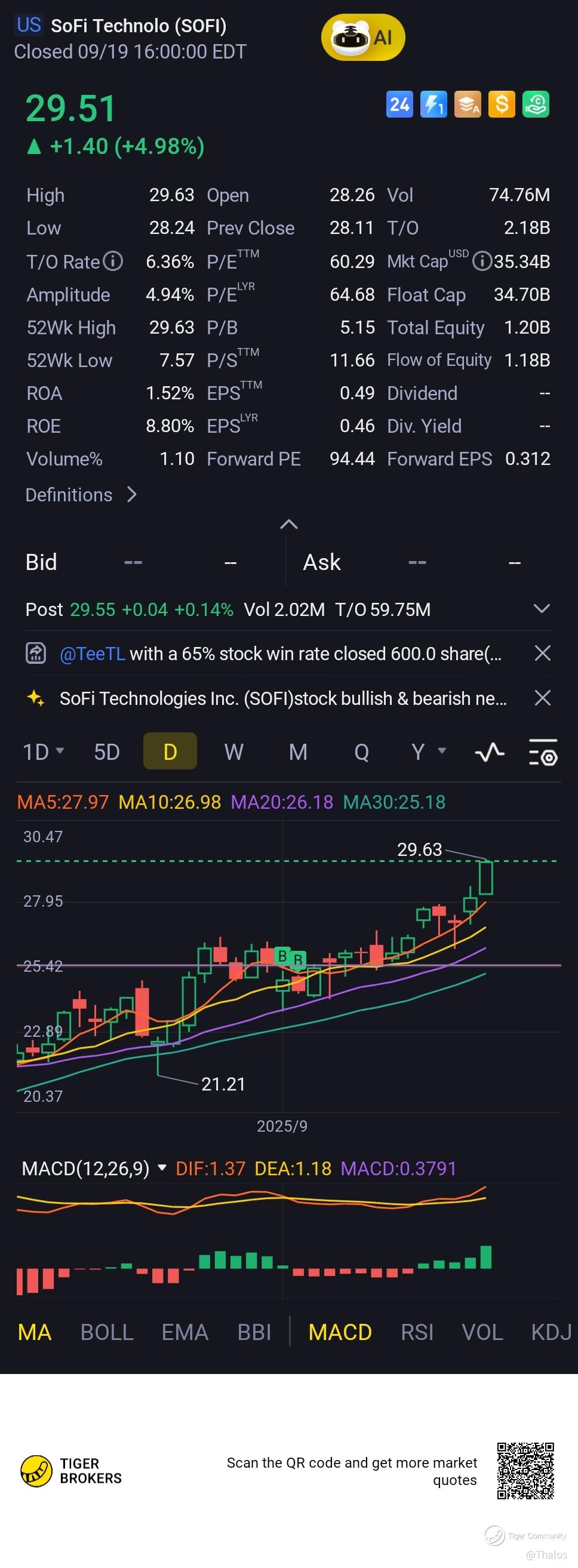Select the Q quarterly chart
This screenshot has height=1568, width=578.
pos(361,752)
